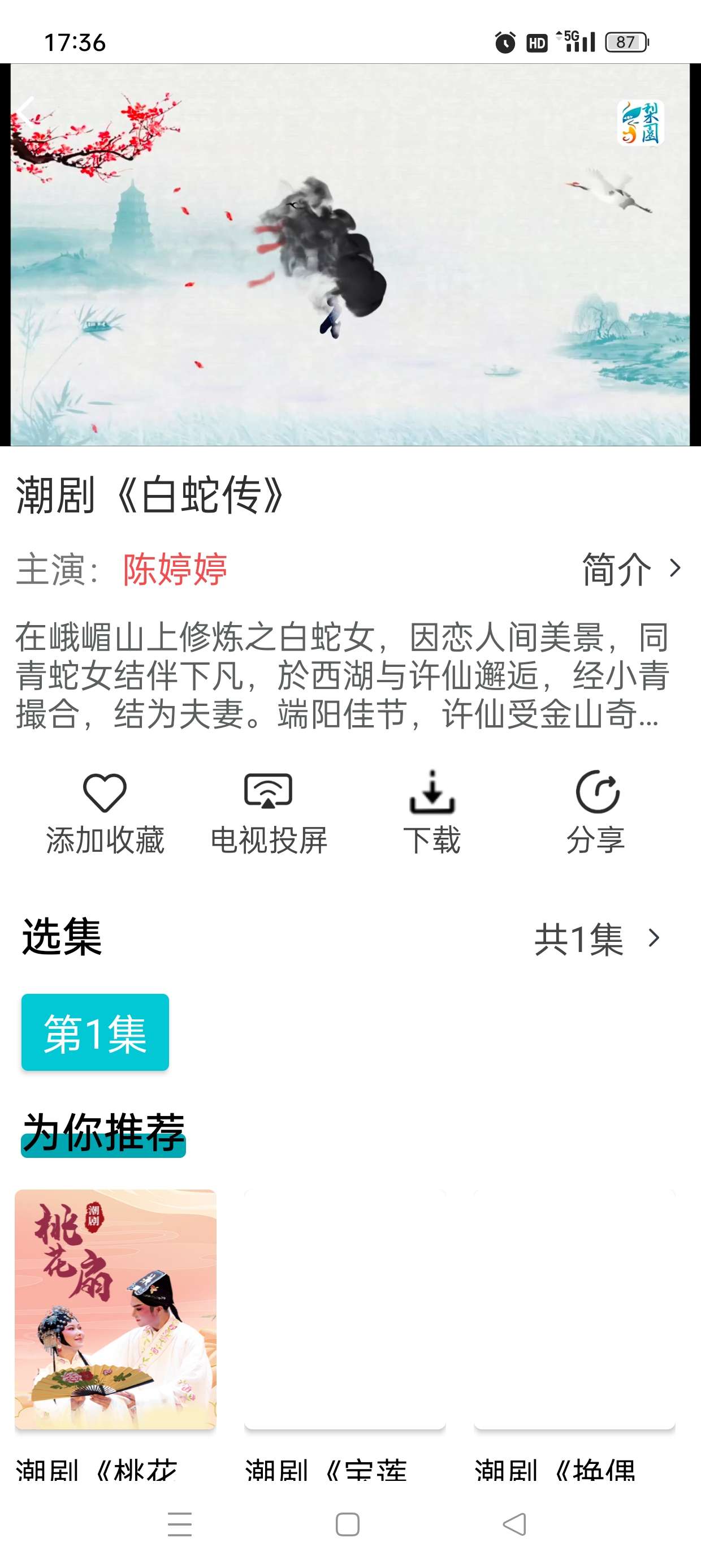Tap the back arrow on the video
This screenshot has height=1568, width=701.
(25, 111)
